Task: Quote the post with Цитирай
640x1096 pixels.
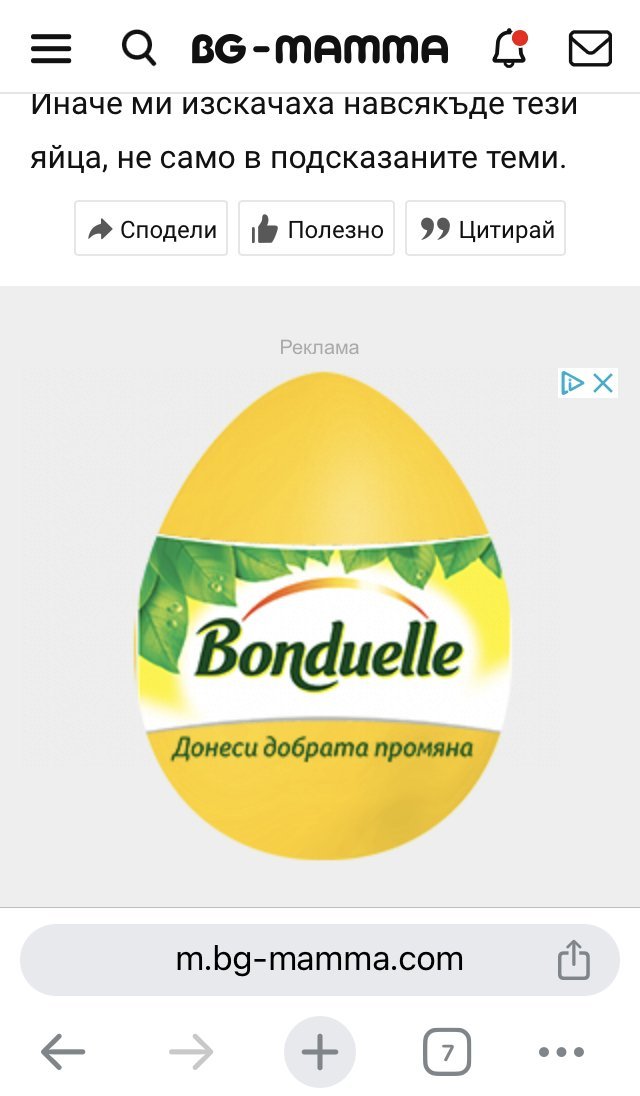Action: (x=486, y=229)
